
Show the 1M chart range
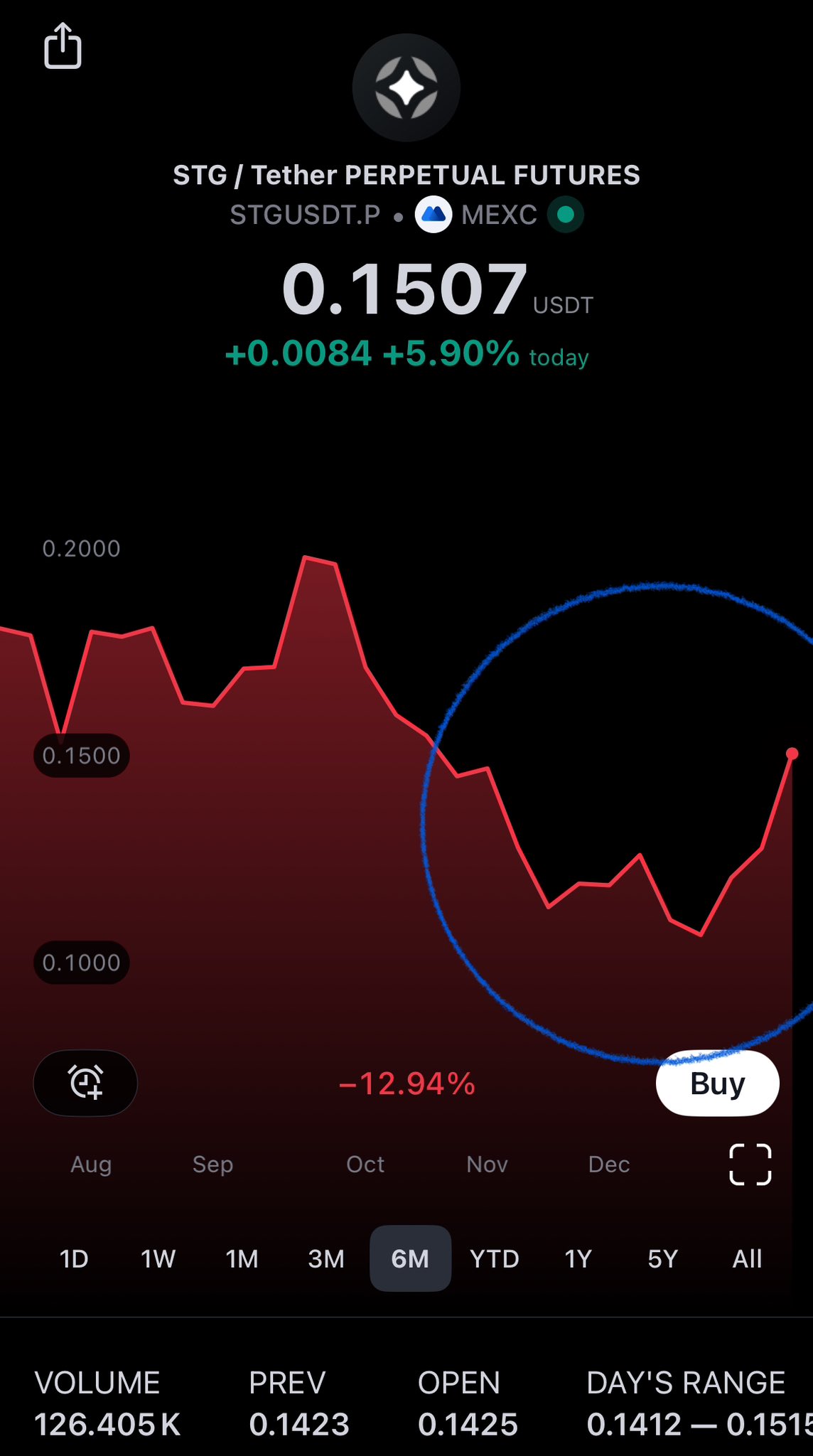[242, 1259]
